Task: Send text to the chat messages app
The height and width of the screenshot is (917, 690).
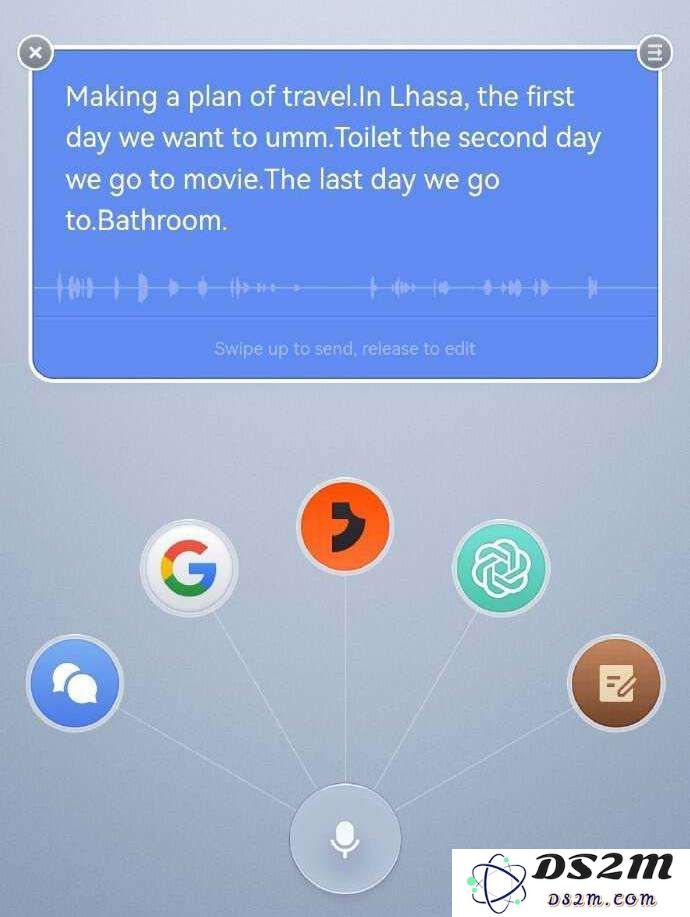Action: [x=74, y=685]
